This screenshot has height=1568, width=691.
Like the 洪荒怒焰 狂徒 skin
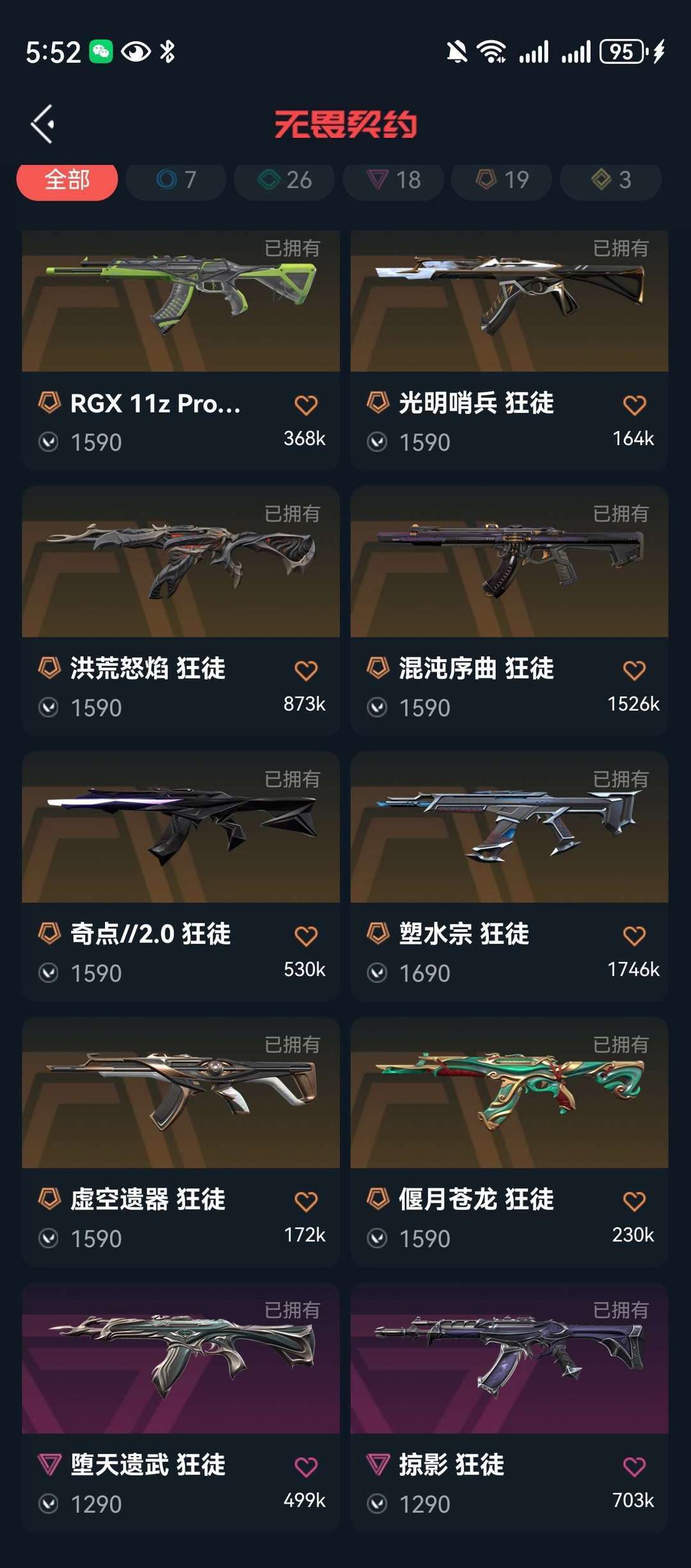click(x=306, y=670)
